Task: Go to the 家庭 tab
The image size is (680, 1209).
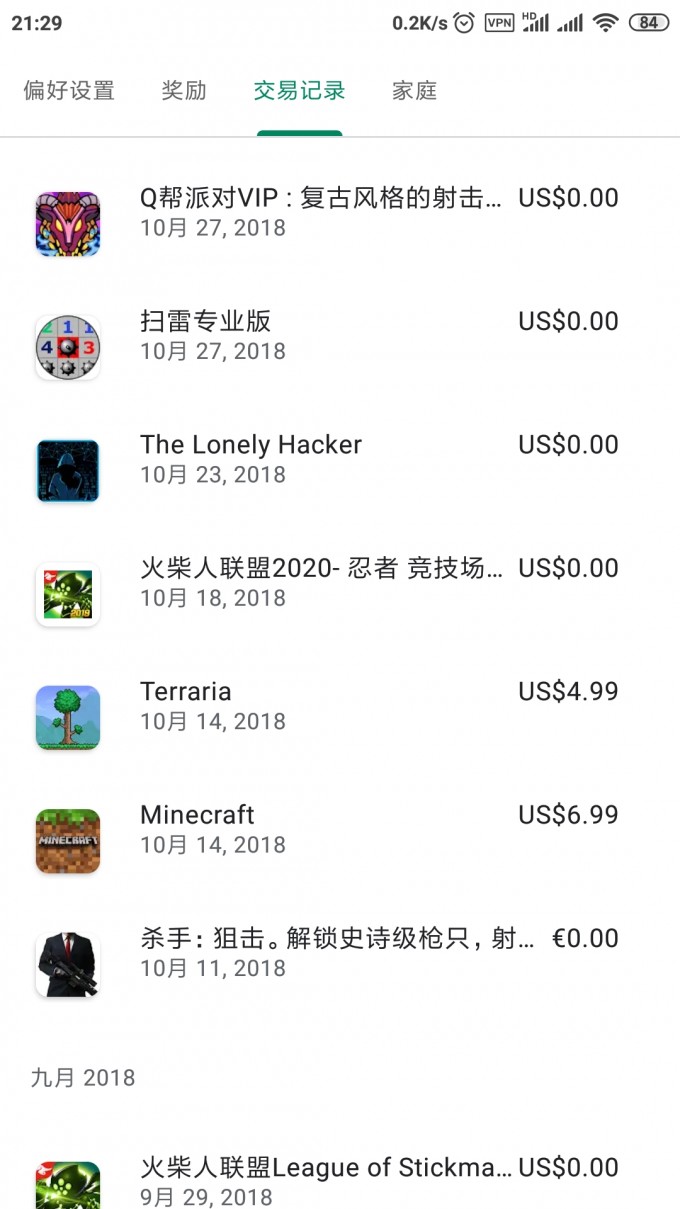Action: (414, 91)
